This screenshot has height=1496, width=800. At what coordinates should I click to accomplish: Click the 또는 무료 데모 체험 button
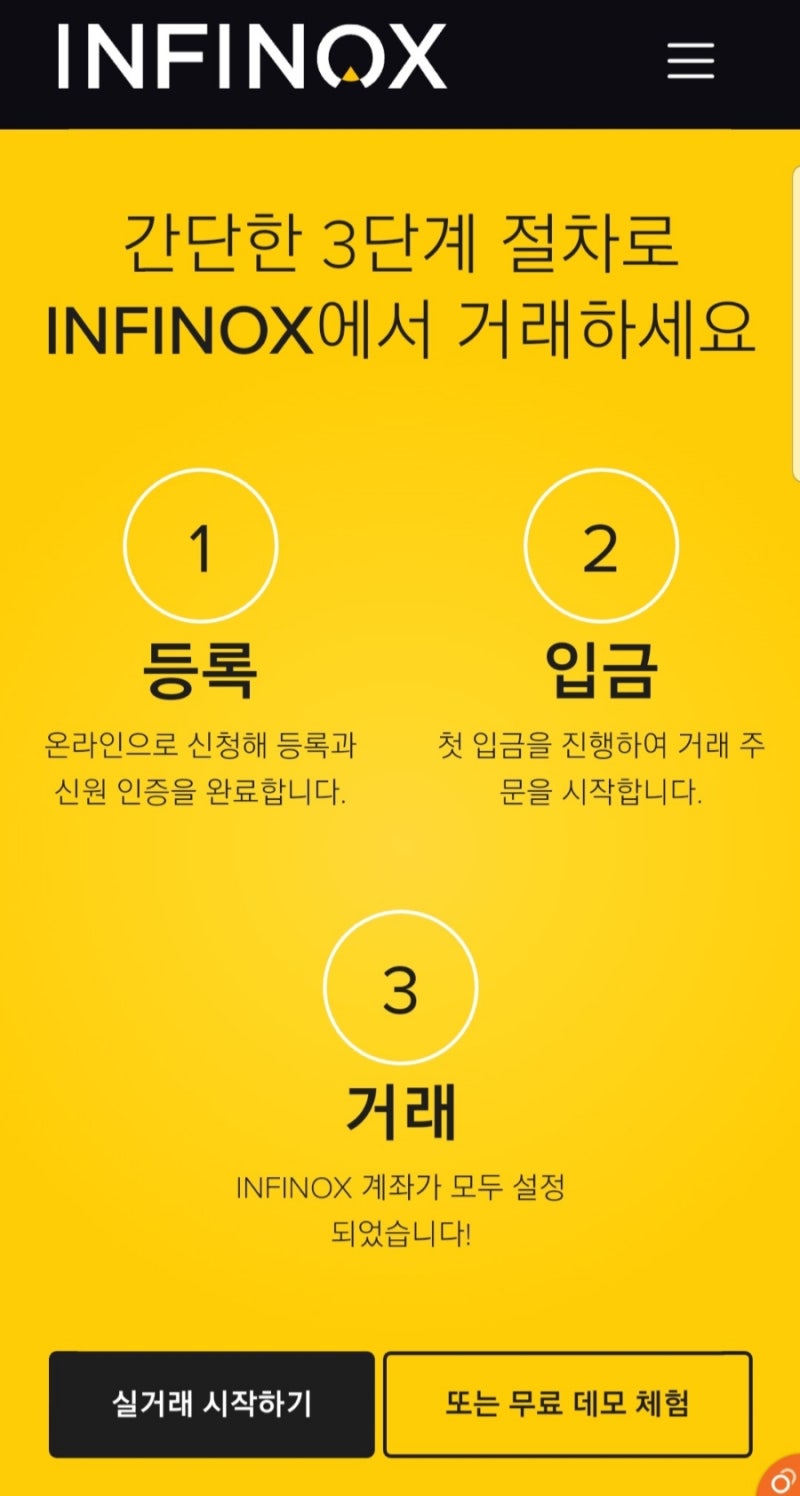click(568, 1404)
